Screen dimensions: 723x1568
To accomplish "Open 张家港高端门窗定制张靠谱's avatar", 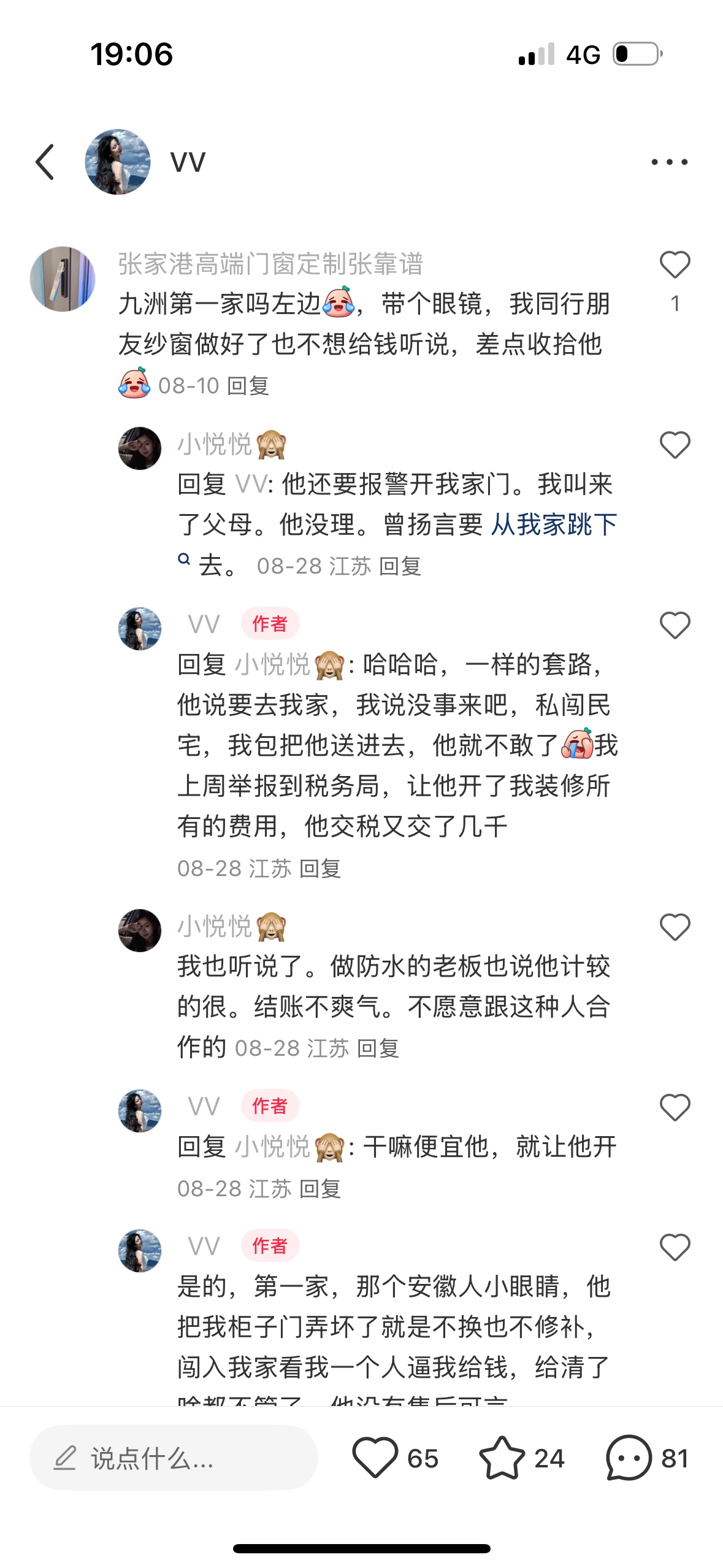I will tap(63, 279).
